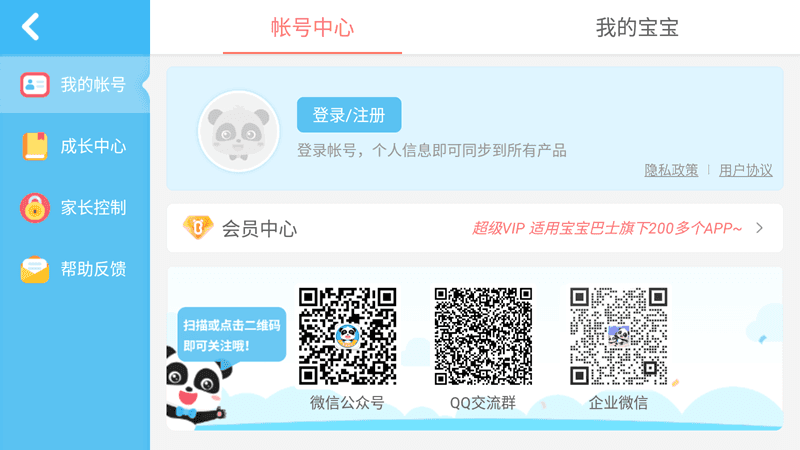Select the 帐号中心 tab

click(312, 27)
